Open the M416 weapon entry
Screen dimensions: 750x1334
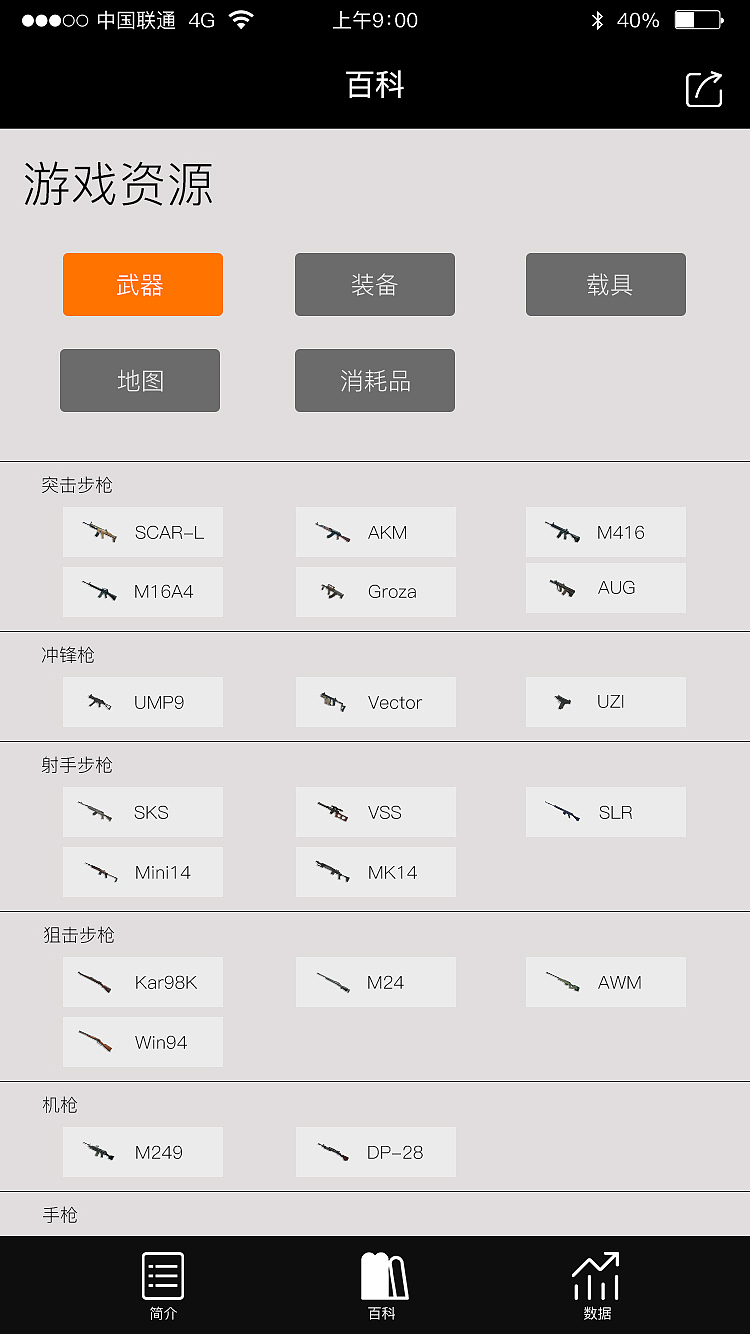pyautogui.click(x=606, y=532)
